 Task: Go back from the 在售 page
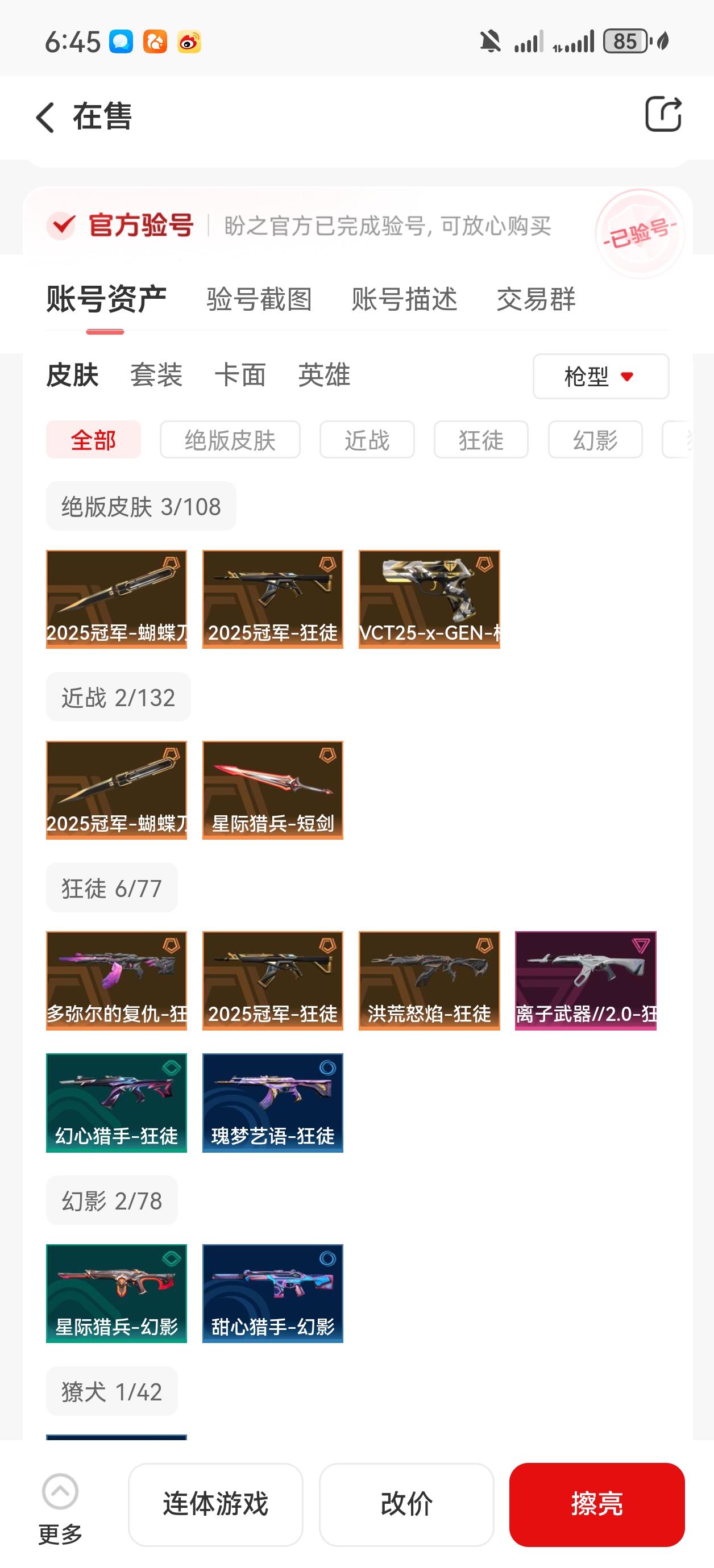45,117
